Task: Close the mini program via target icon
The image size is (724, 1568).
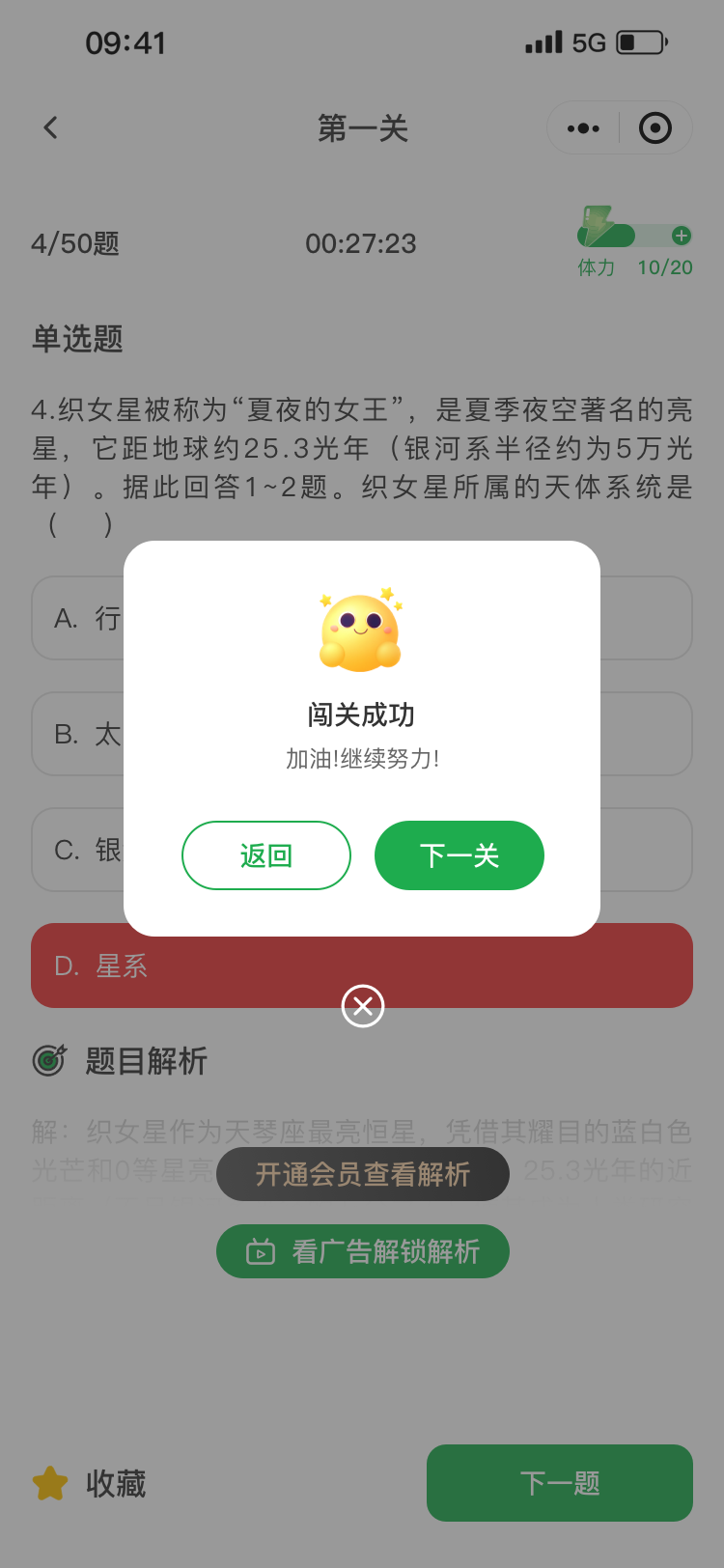Action: (655, 127)
